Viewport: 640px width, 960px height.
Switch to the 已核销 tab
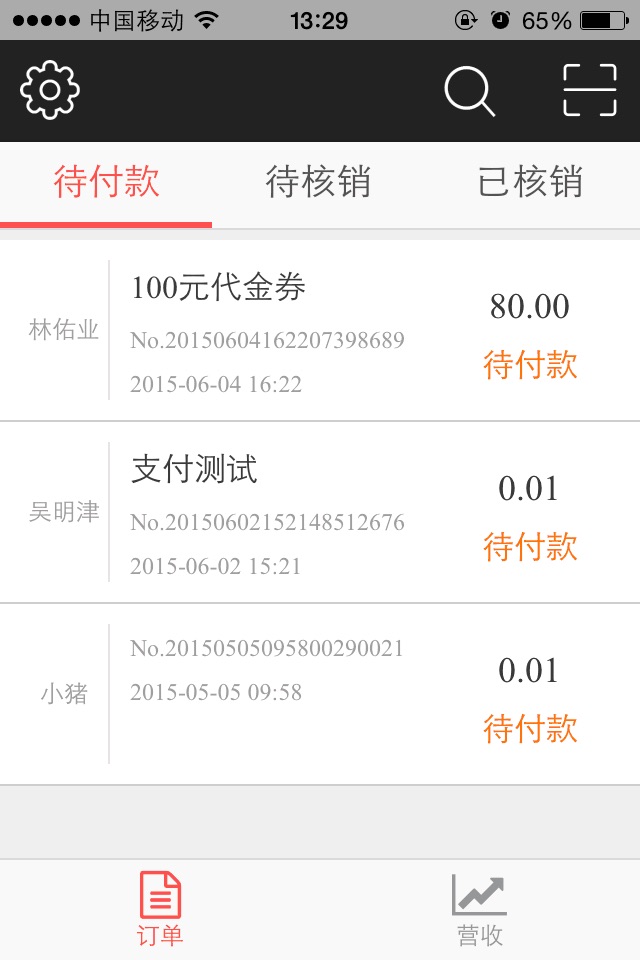(530, 184)
